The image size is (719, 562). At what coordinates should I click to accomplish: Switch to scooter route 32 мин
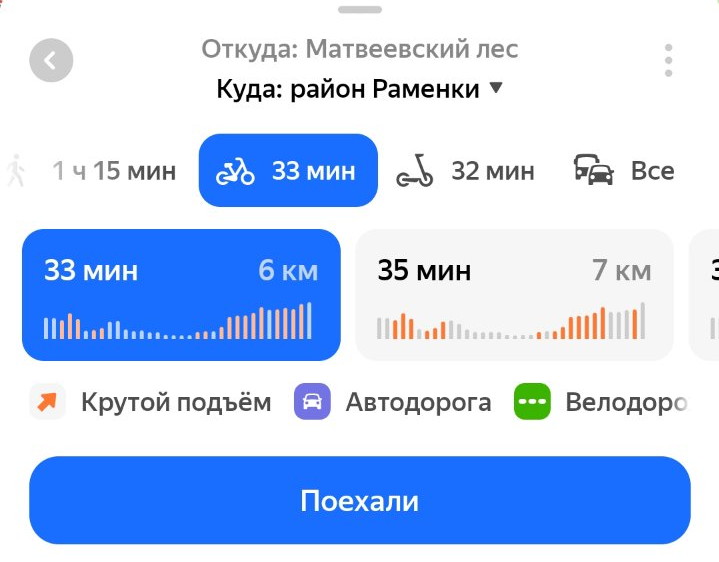point(465,171)
